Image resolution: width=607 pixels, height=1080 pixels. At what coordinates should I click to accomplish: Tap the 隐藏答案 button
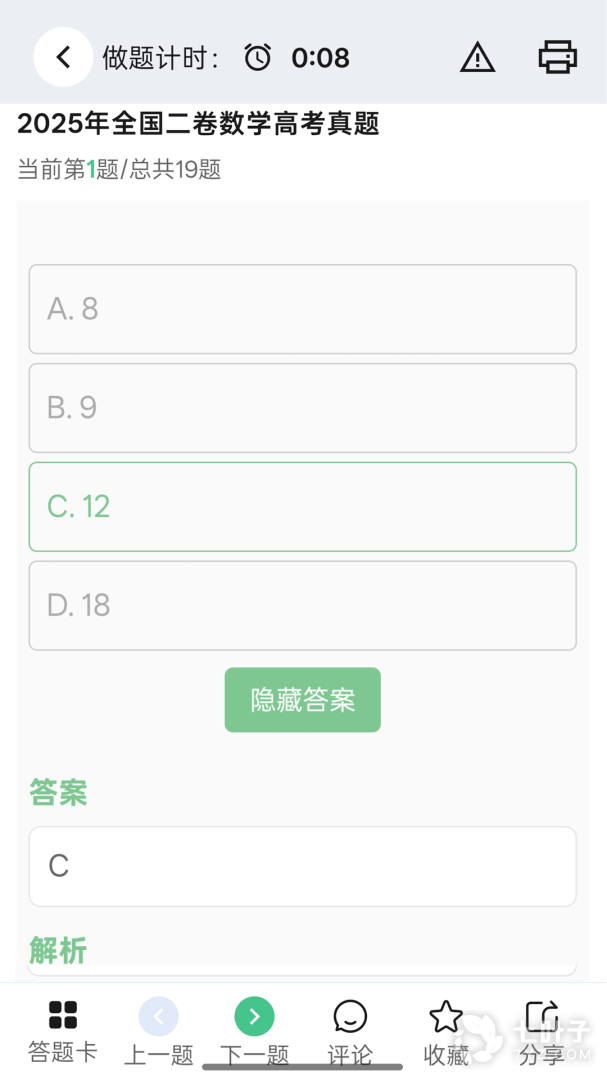(x=302, y=700)
